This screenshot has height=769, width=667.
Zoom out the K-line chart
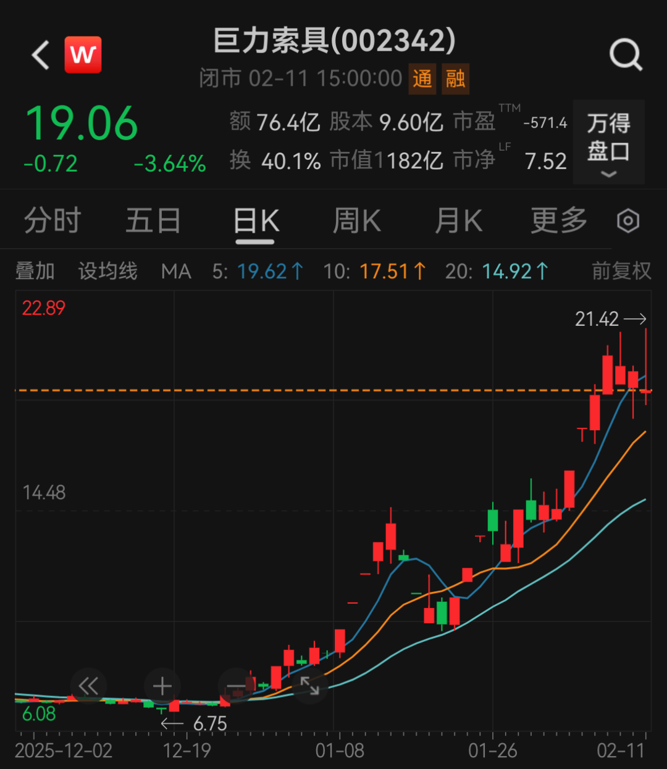(x=236, y=686)
